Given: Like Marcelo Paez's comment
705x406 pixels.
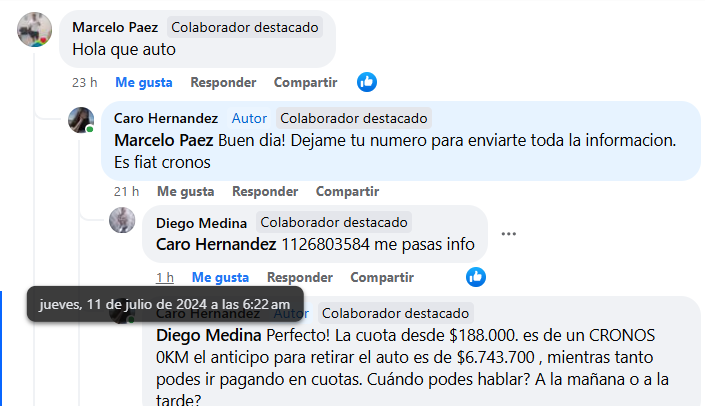Looking at the screenshot, I should (x=143, y=82).
